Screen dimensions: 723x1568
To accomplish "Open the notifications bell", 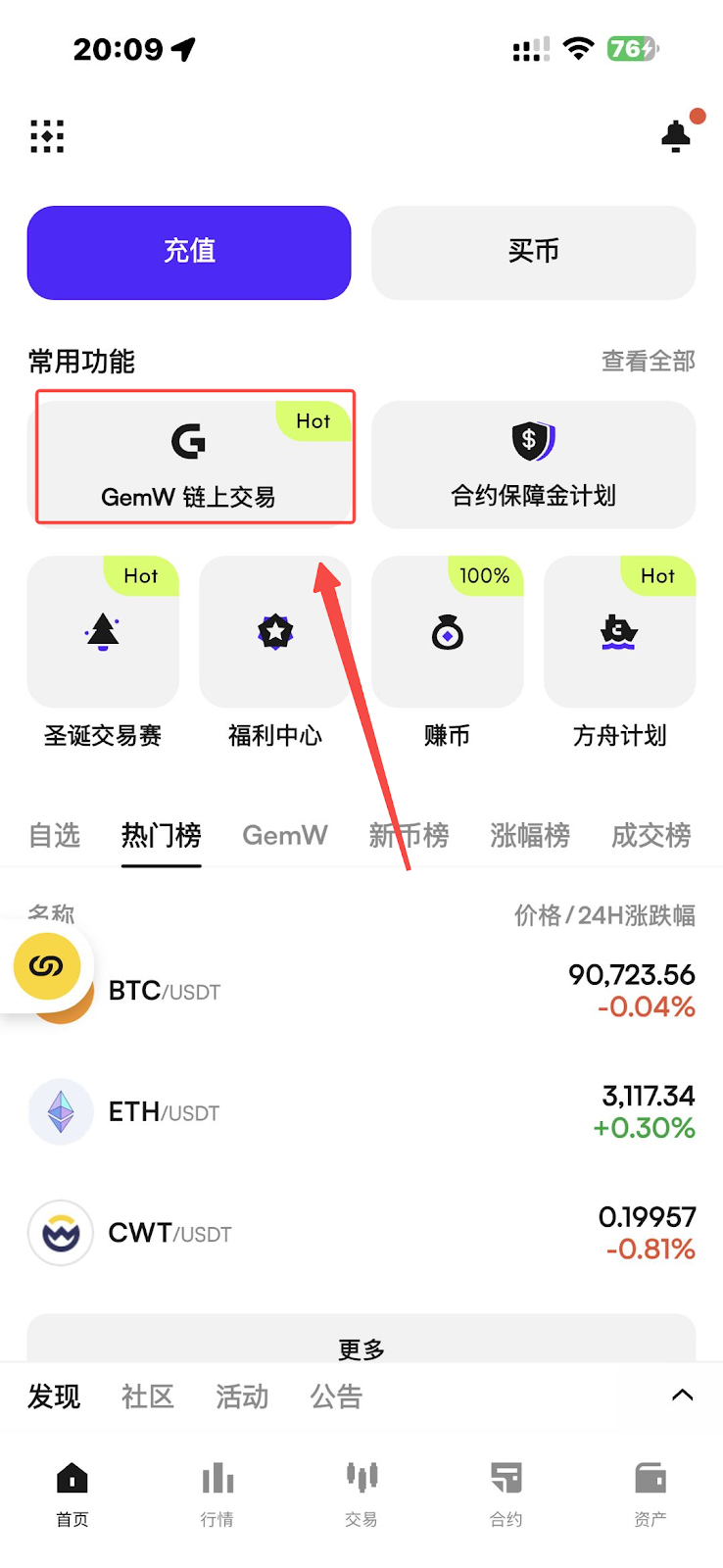I will click(x=676, y=136).
